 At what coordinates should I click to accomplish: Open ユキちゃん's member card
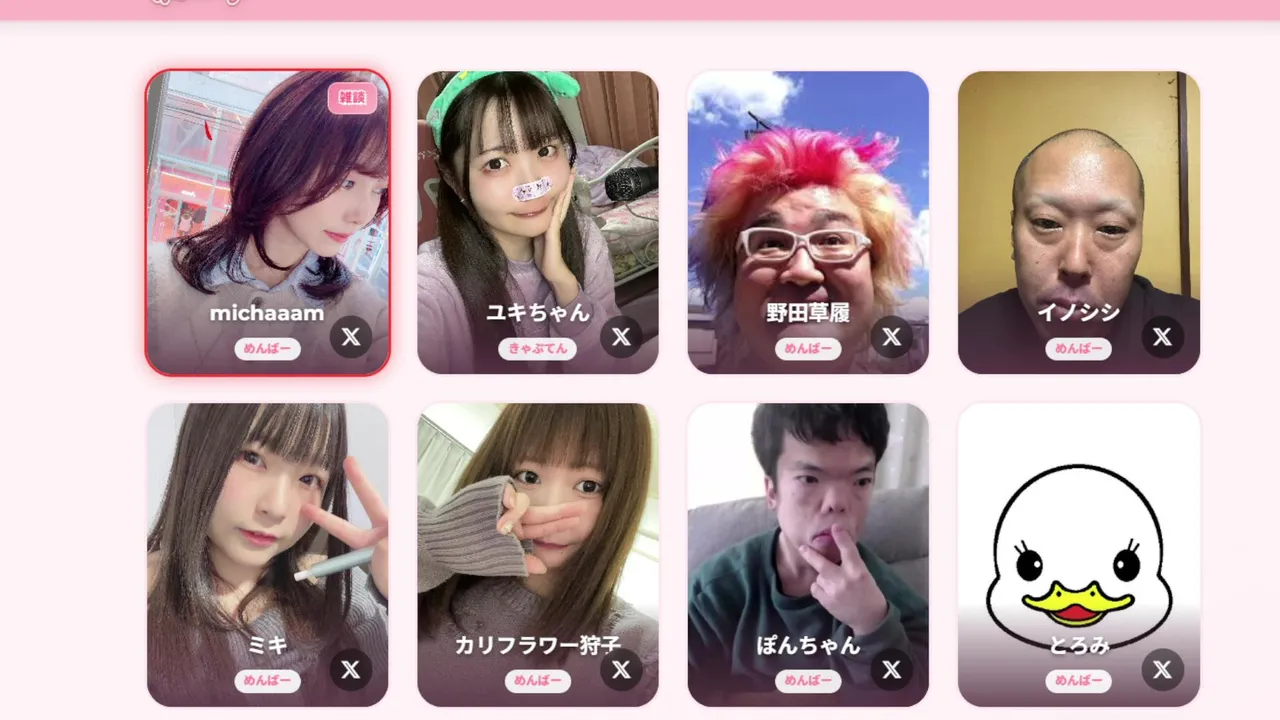point(538,200)
